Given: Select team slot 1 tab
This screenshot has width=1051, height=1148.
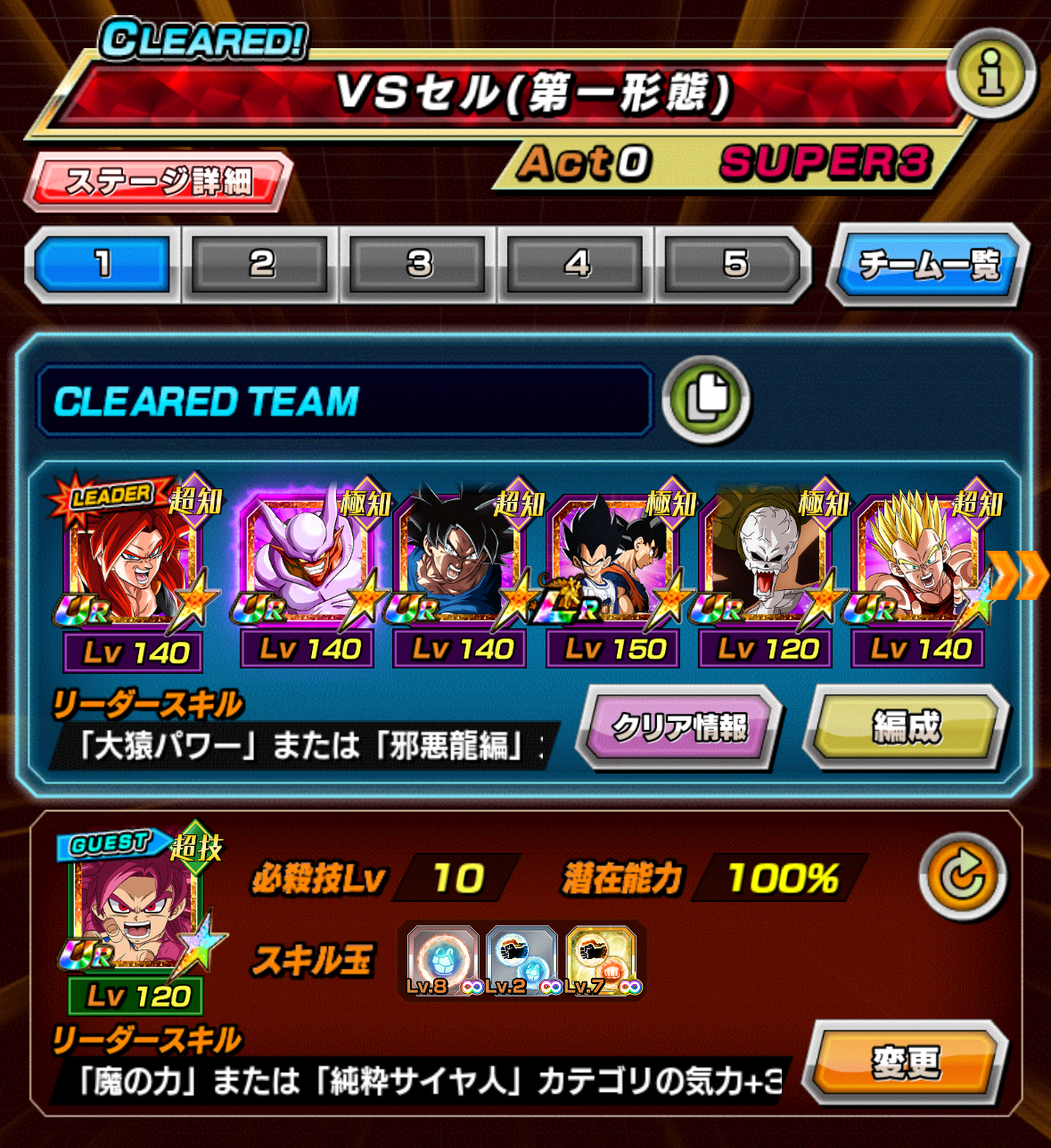Looking at the screenshot, I should click(103, 264).
